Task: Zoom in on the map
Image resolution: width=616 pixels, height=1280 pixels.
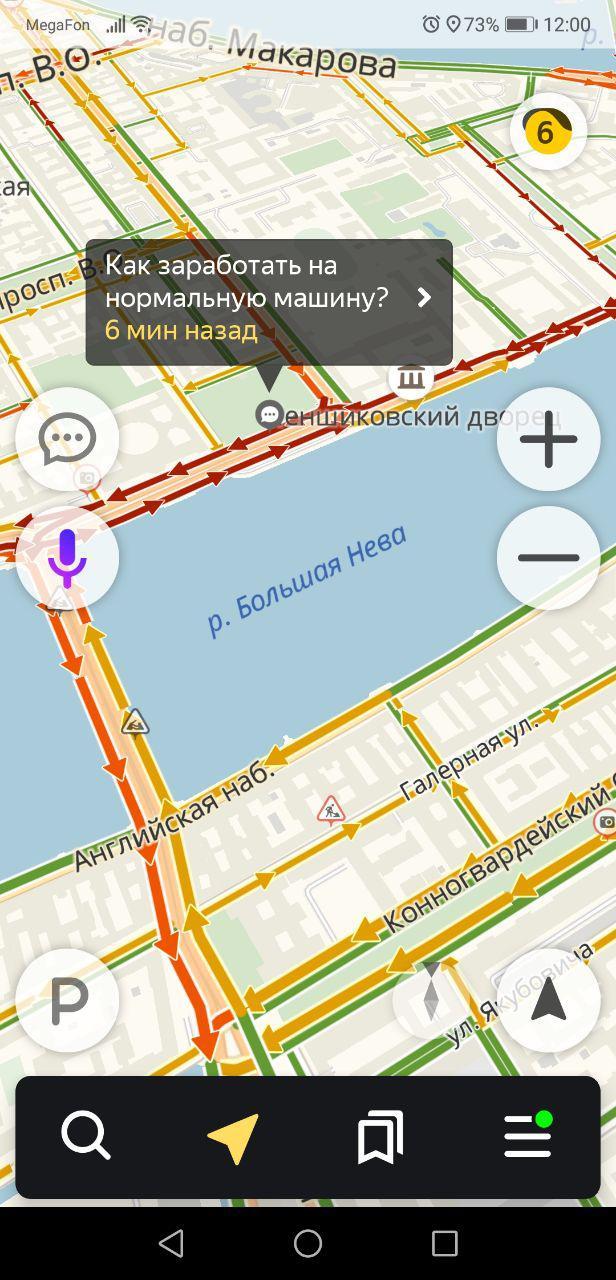Action: click(x=548, y=439)
